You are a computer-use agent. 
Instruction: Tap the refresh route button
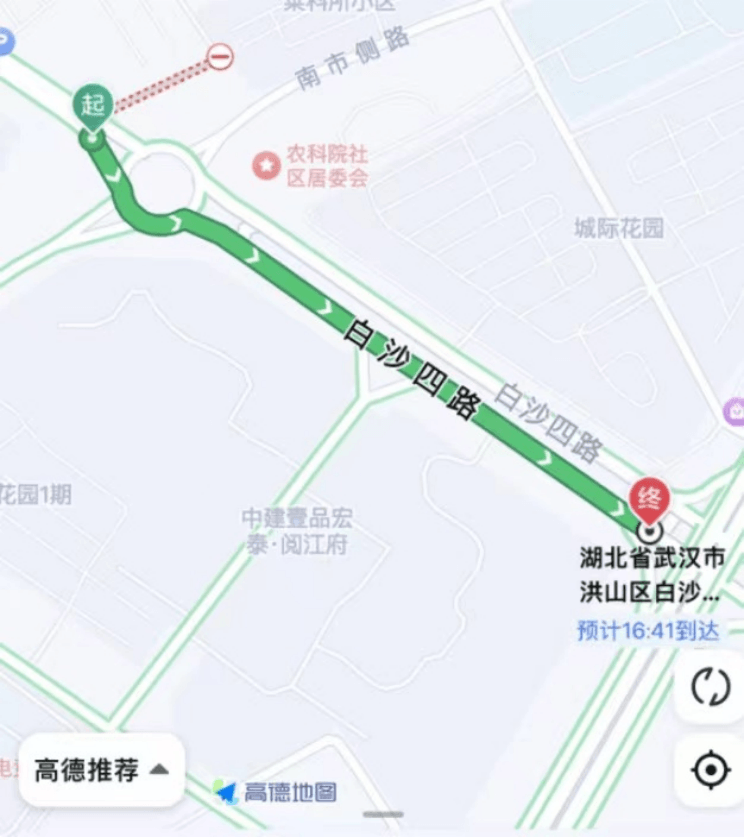(710, 687)
